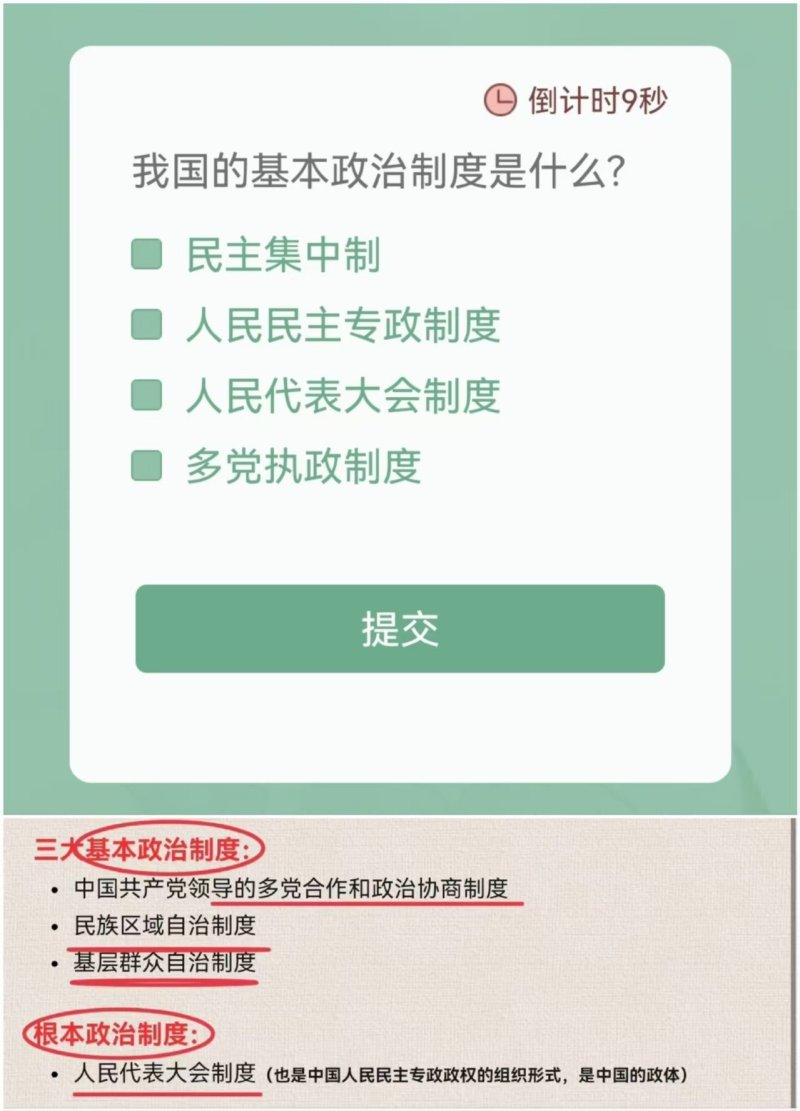Tick the 多党执政制度 checkbox
This screenshot has height=1111, width=800.
pyautogui.click(x=147, y=466)
